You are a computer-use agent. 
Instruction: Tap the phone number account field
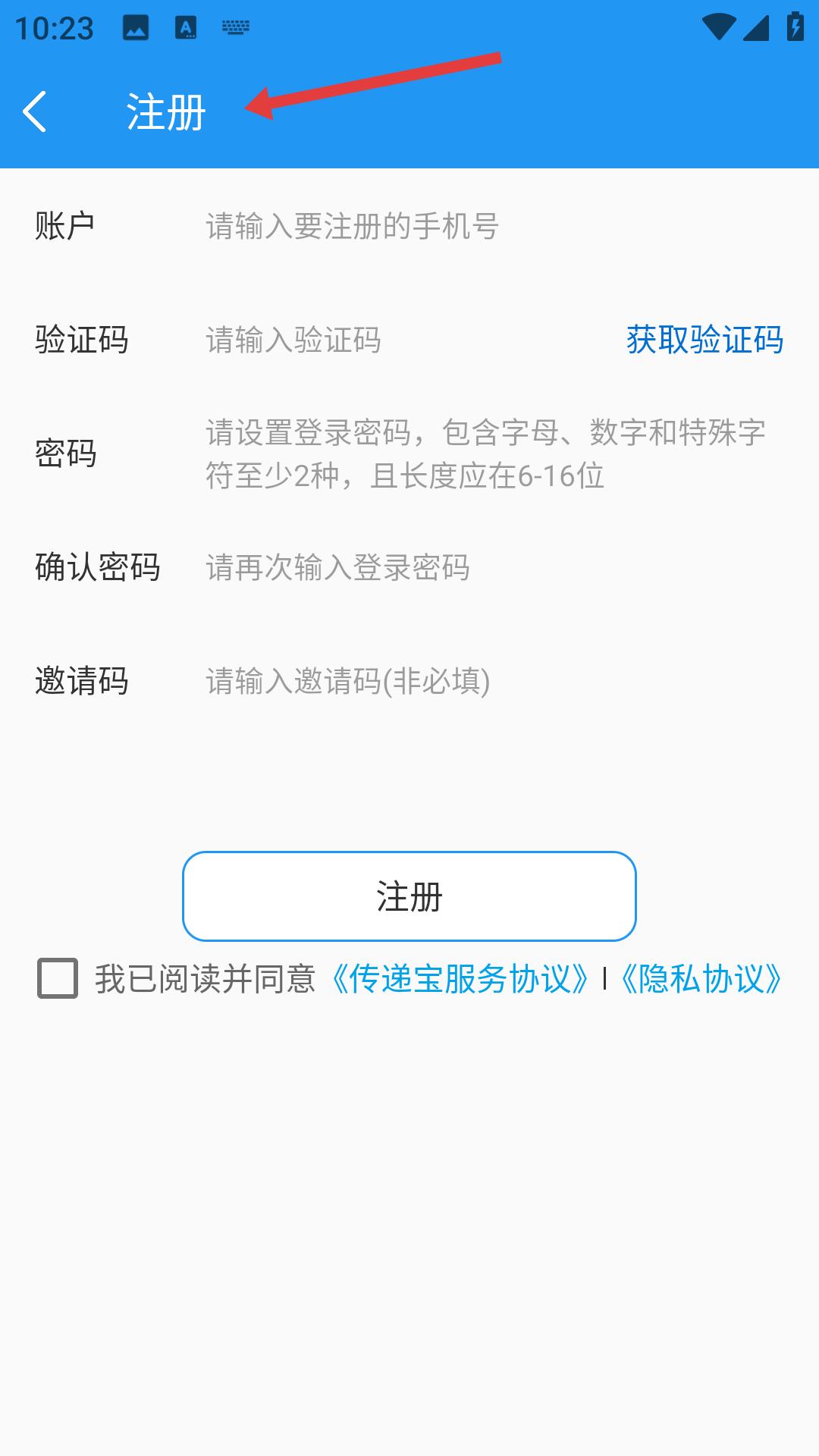(455, 226)
